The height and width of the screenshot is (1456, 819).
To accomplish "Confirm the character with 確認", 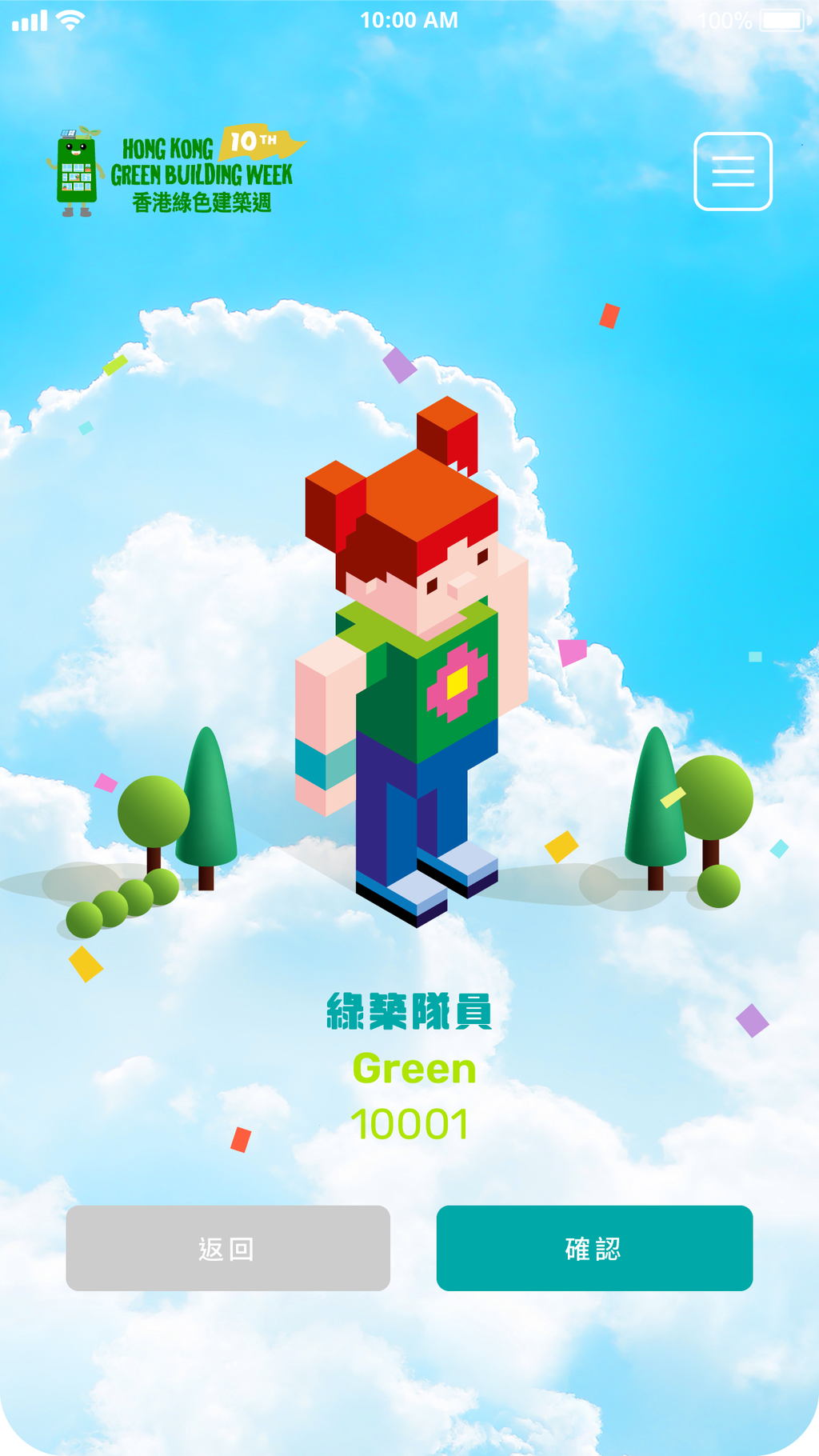I will 594,1248.
